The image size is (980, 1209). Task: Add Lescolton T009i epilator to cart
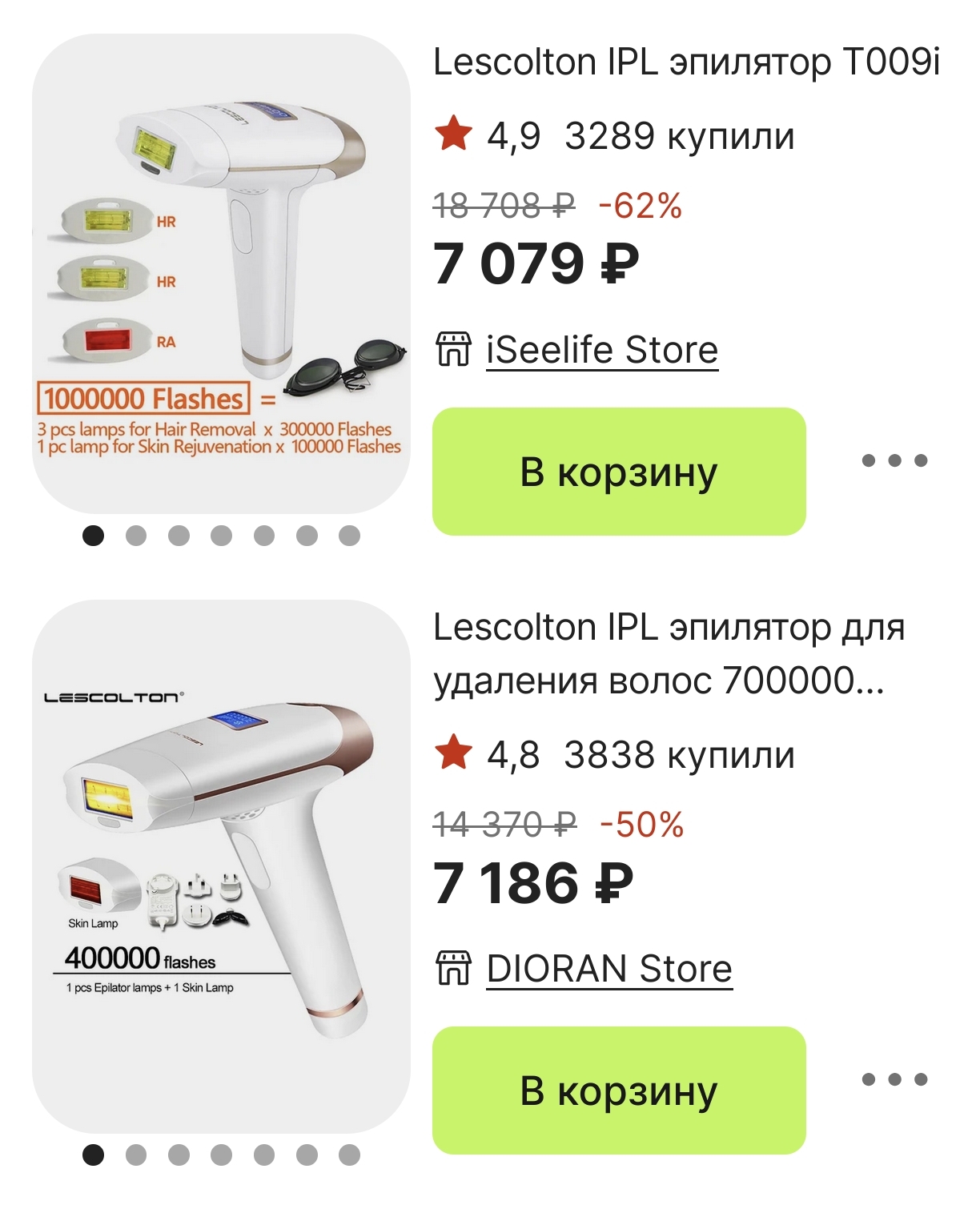pos(618,472)
